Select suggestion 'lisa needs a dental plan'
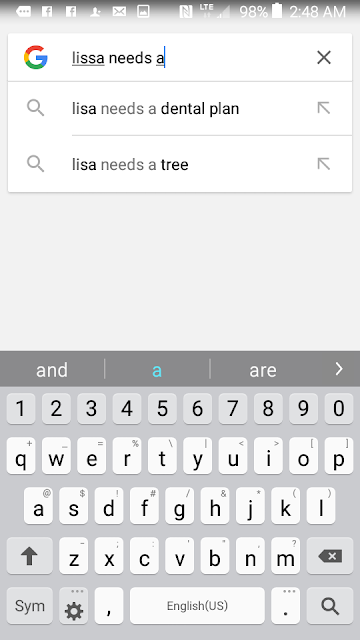Screen dimensions: 360x640 click(x=180, y=109)
